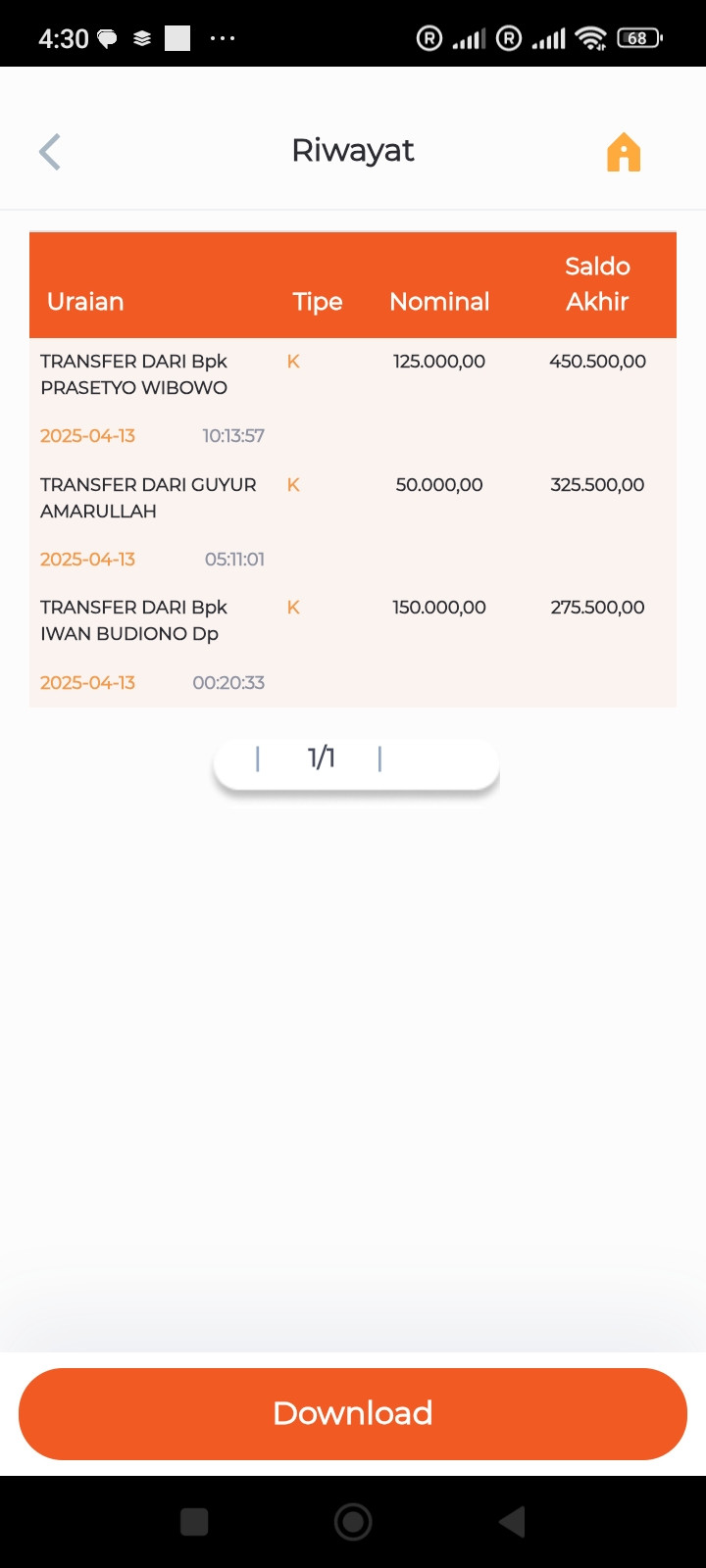The image size is (706, 1568).
Task: Open the orange home icon
Action: point(624,153)
